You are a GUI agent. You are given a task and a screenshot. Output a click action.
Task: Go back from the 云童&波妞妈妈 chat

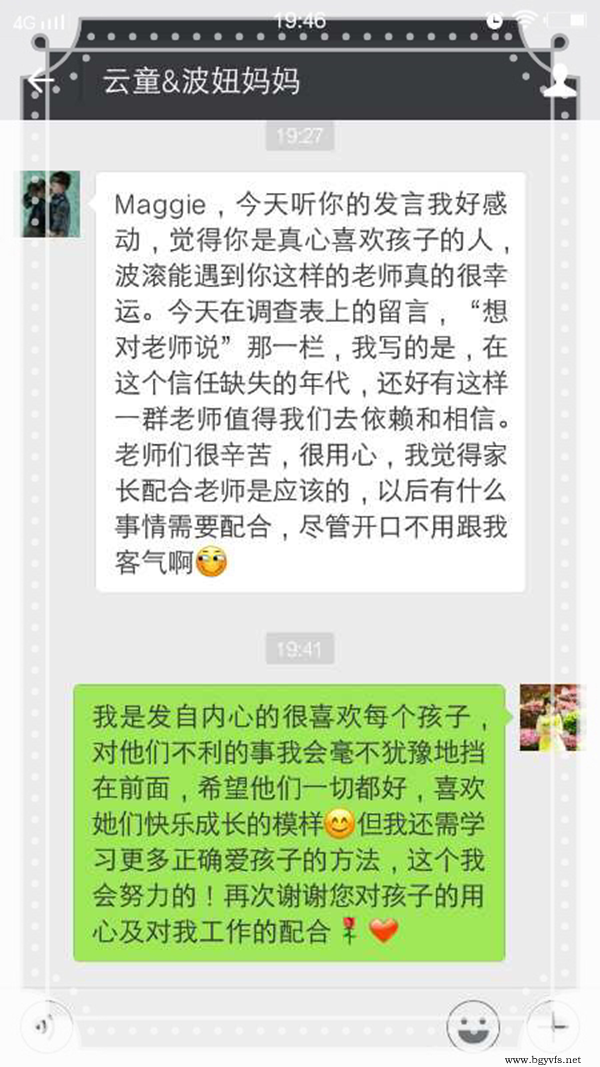point(40,81)
